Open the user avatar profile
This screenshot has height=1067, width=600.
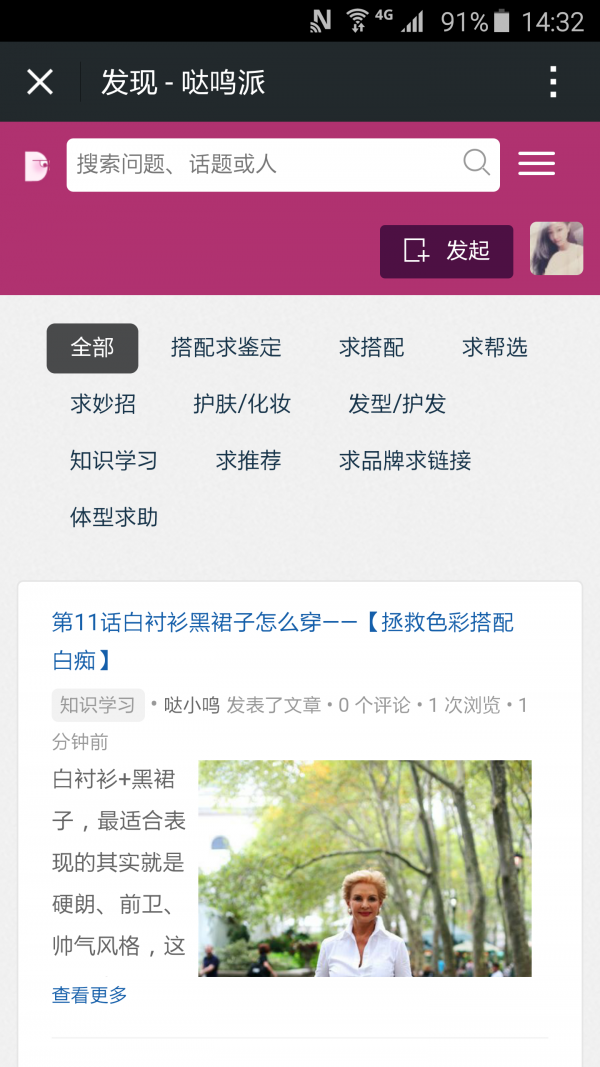(x=556, y=248)
